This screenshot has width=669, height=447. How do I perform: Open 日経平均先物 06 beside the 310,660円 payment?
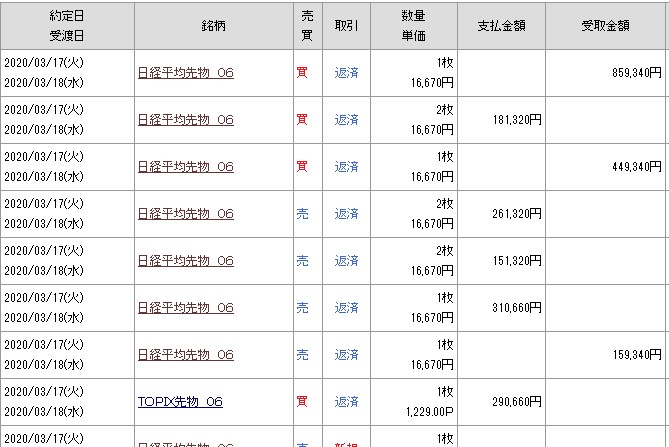pos(185,308)
